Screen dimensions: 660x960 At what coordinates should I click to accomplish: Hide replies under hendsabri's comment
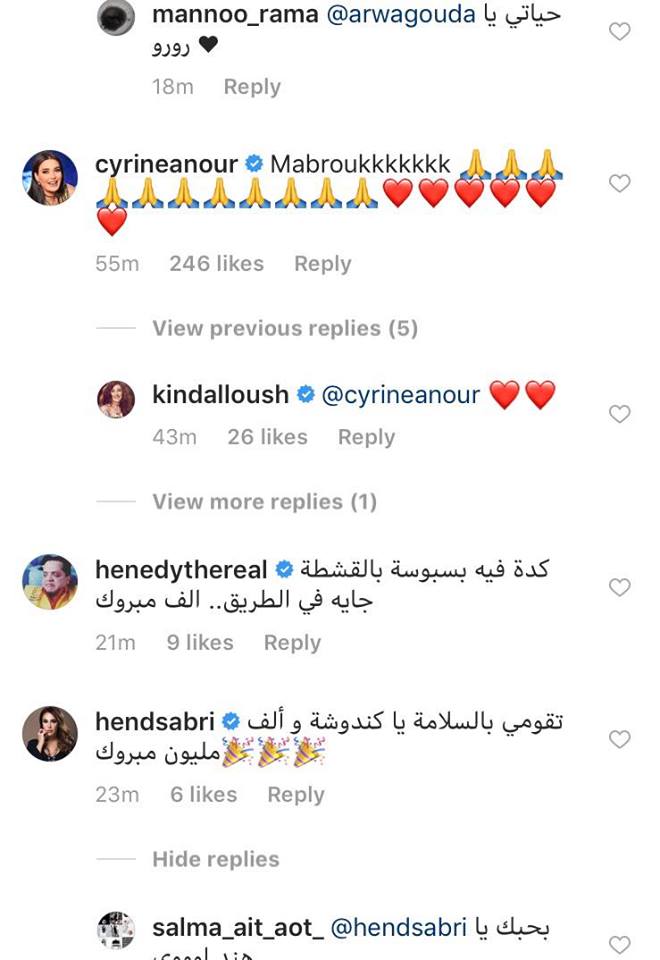click(215, 860)
